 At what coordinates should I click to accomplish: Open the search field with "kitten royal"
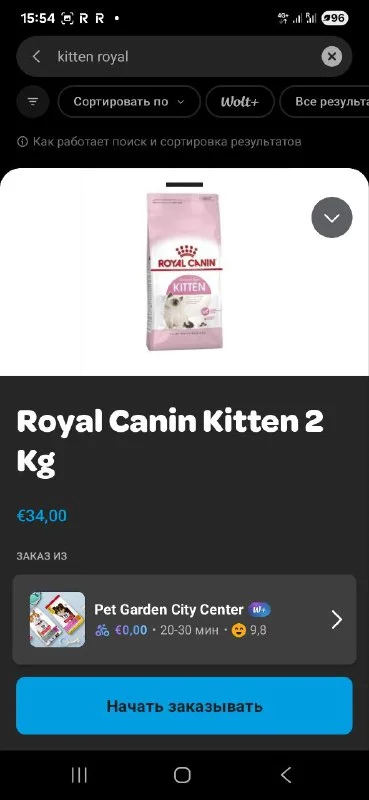pos(184,57)
